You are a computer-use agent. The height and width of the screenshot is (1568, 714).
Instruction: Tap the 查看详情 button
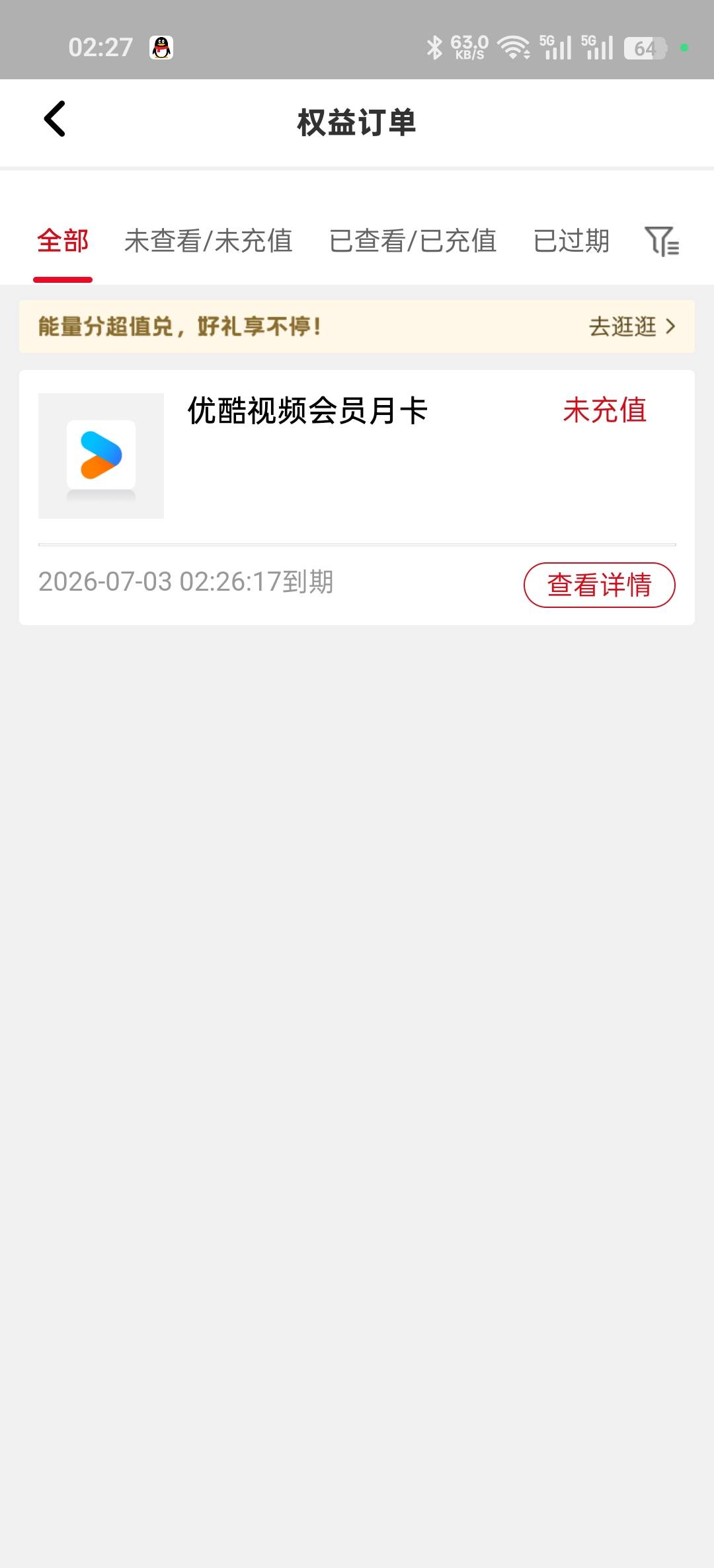point(600,585)
